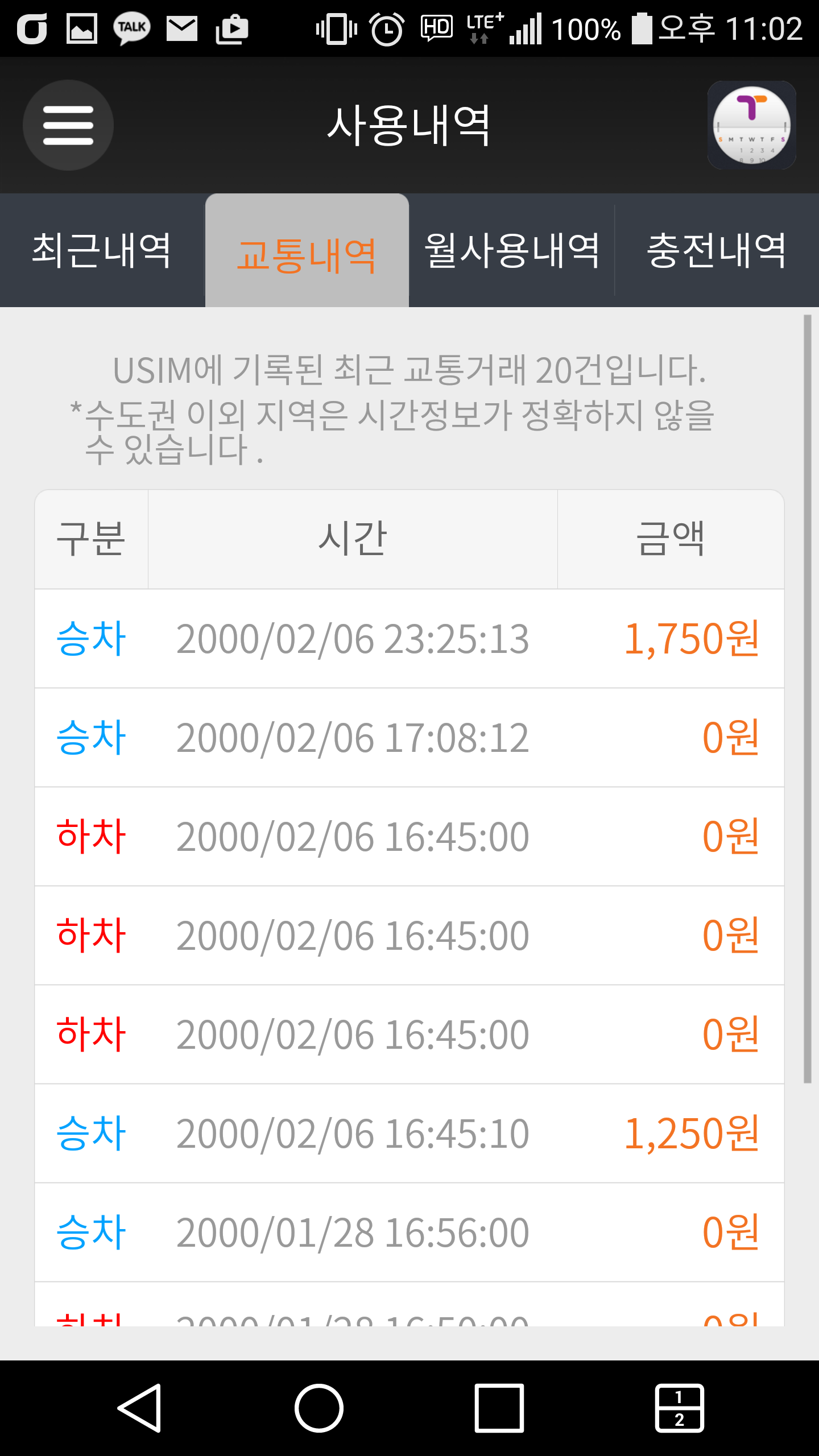
Task: Open the hamburger drawer menu
Action: click(x=68, y=125)
